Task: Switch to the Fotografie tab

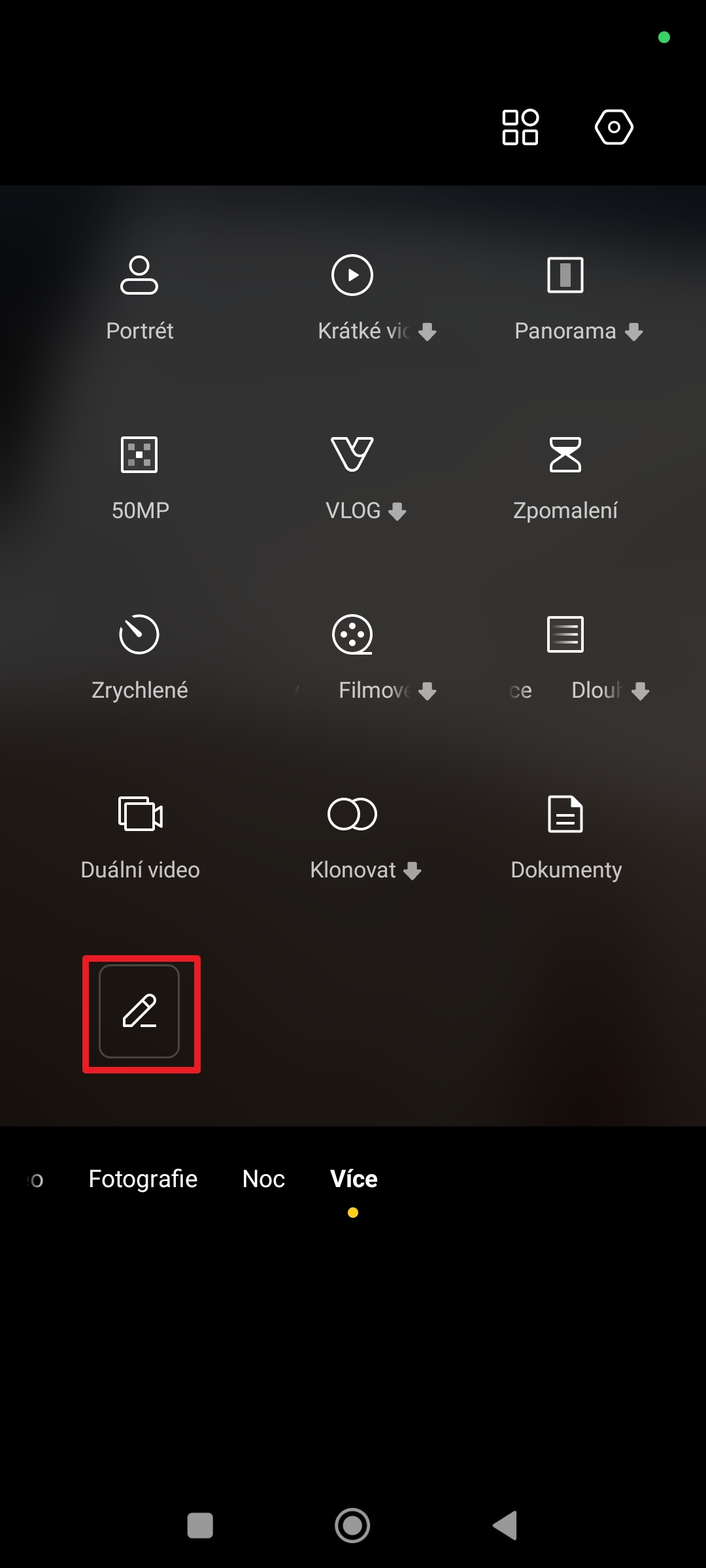Action: [x=143, y=1179]
